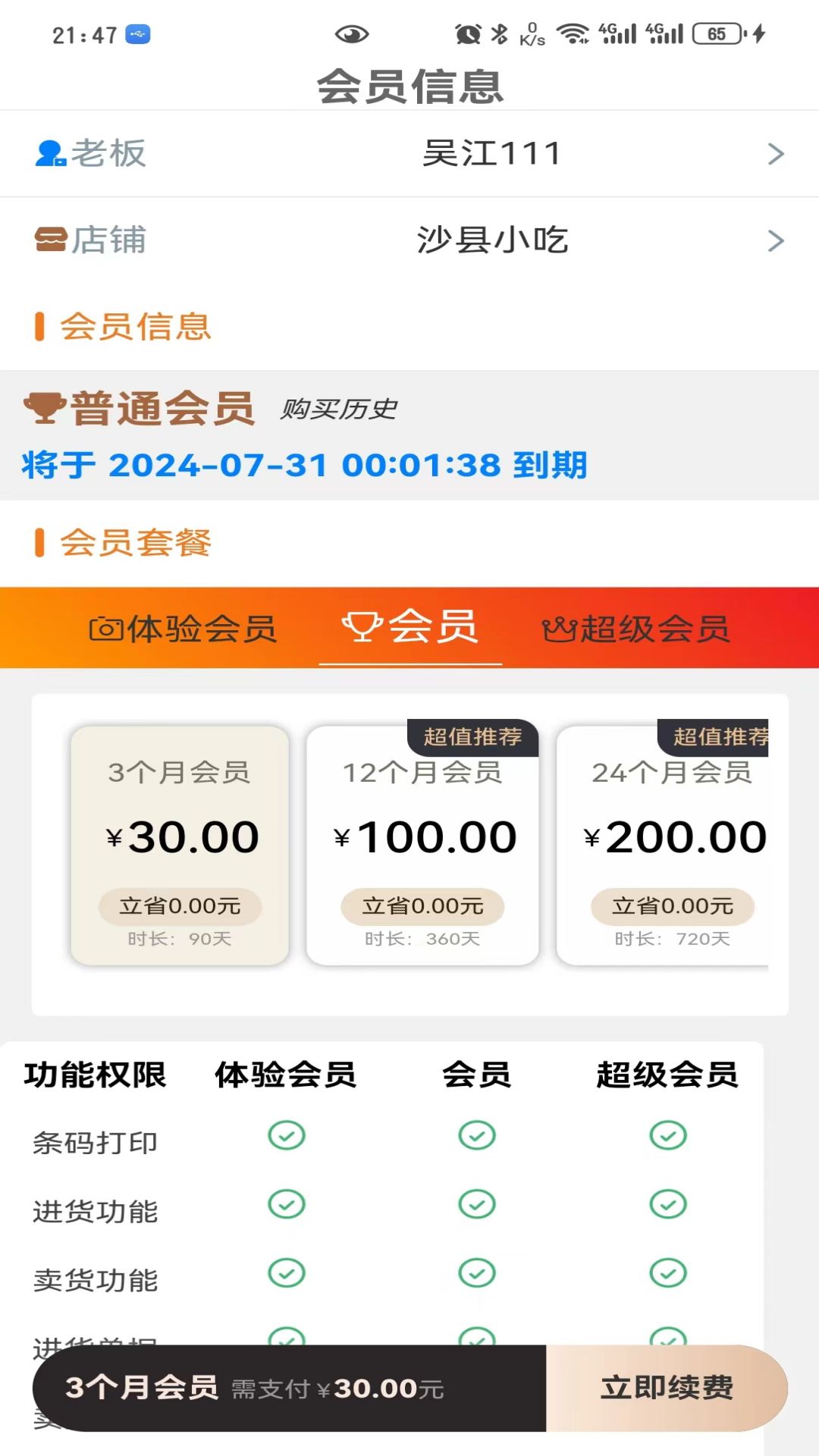This screenshot has height=1456, width=819.
Task: Click the shop (店铺) storefront icon
Action: [x=48, y=240]
